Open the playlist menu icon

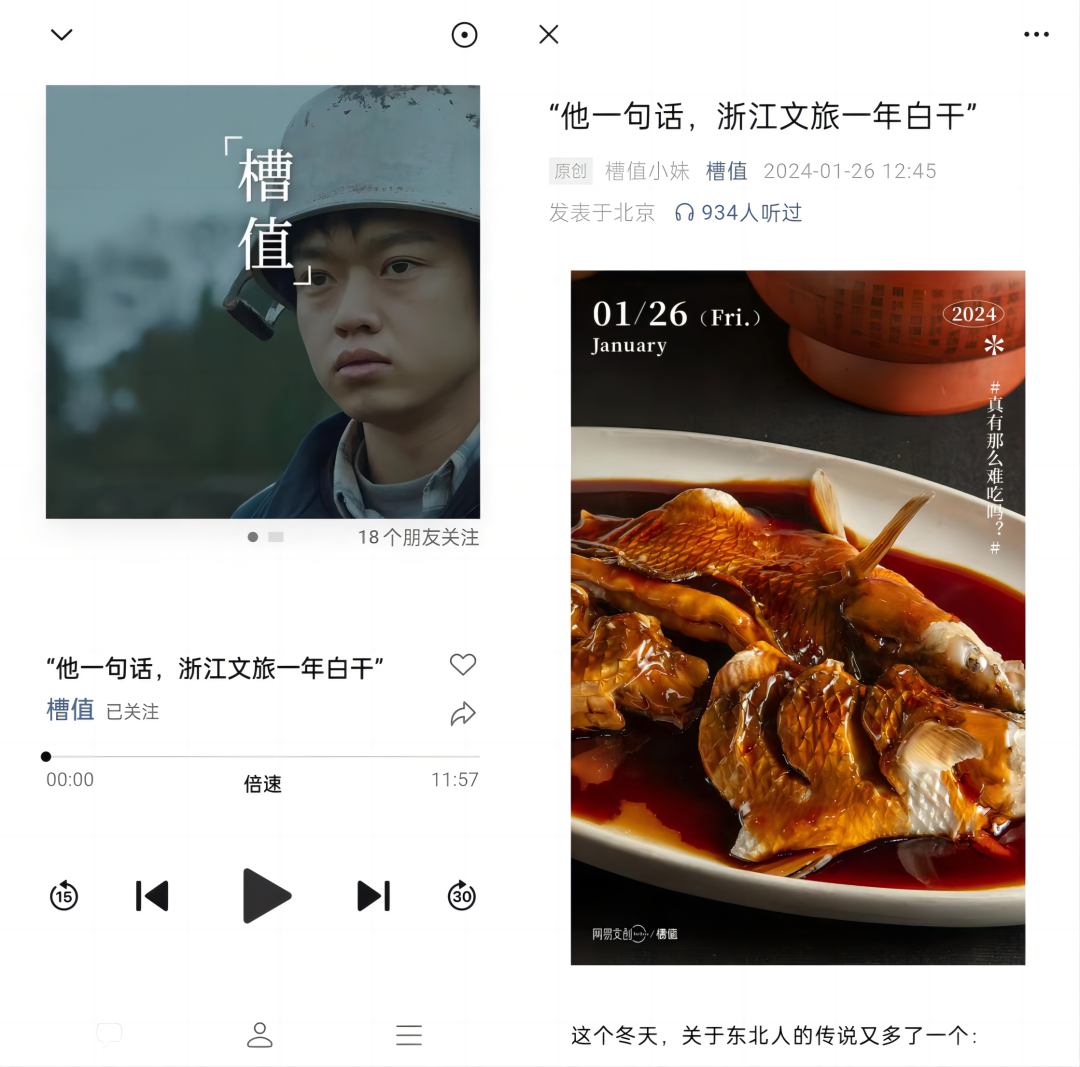[408, 1035]
